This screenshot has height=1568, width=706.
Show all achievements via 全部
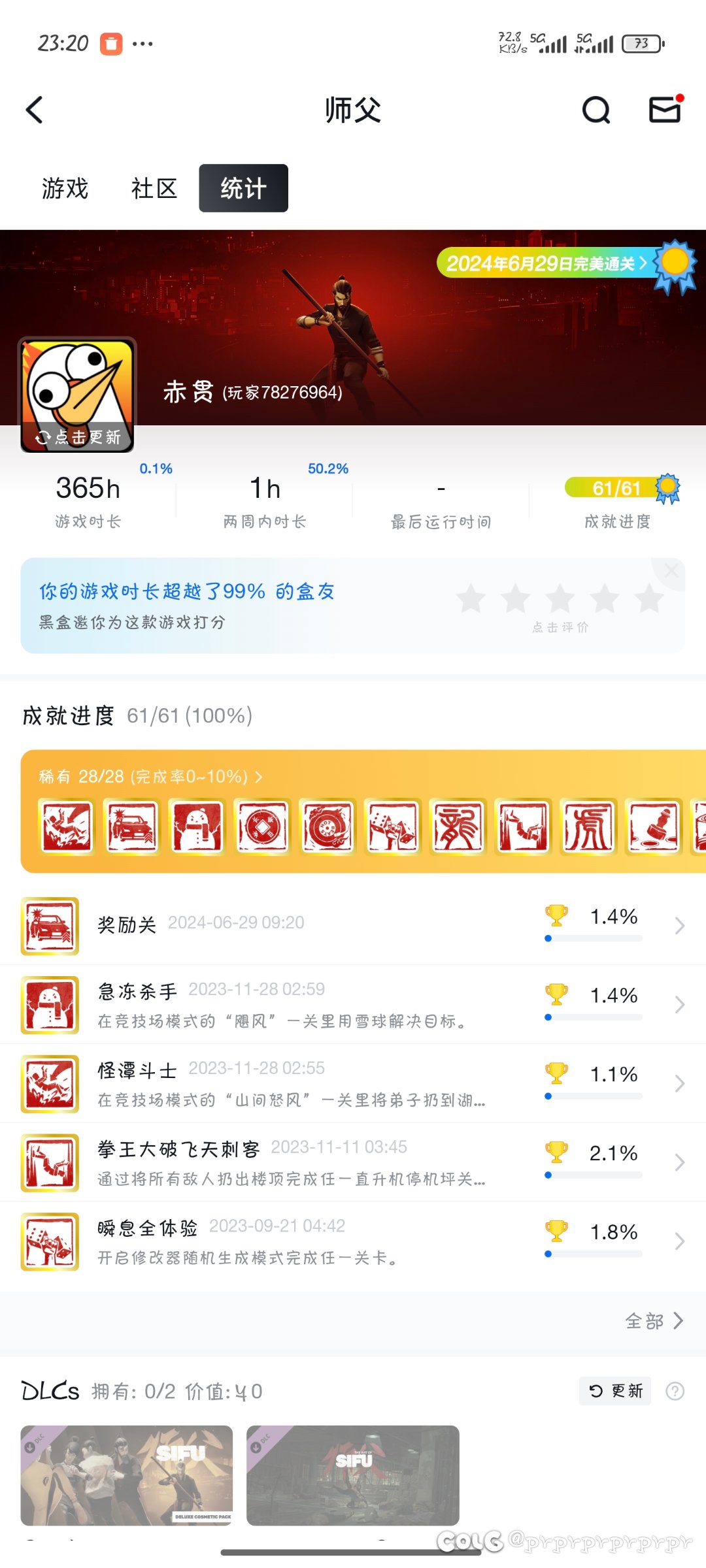point(654,1321)
